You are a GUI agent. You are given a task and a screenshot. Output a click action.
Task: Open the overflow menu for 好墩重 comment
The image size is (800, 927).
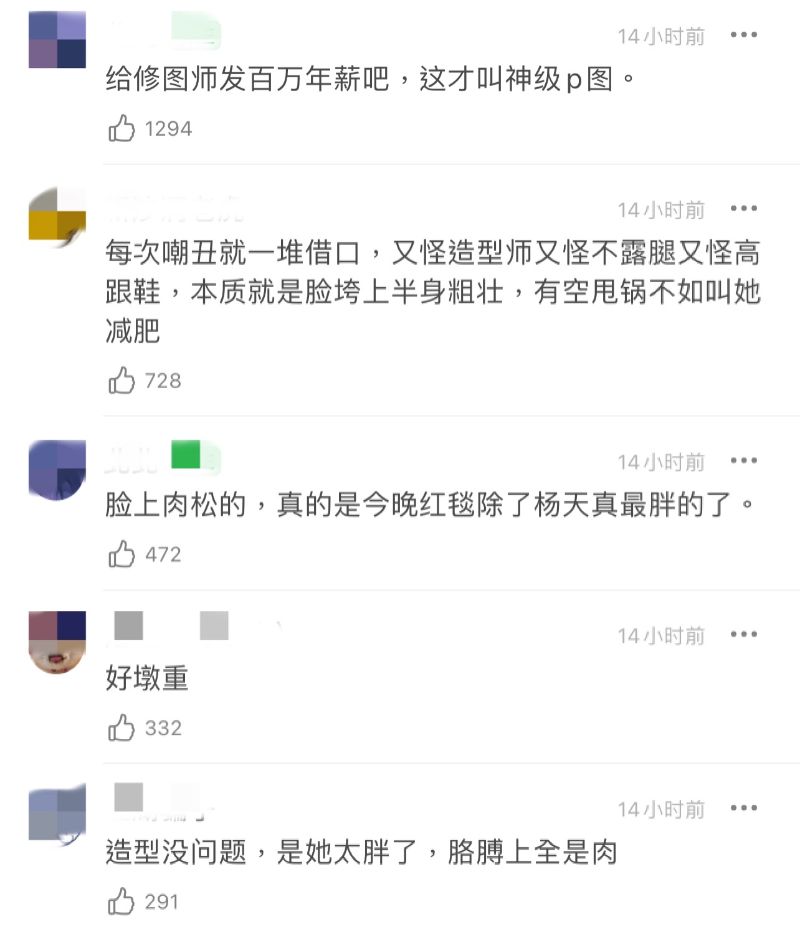coord(744,635)
